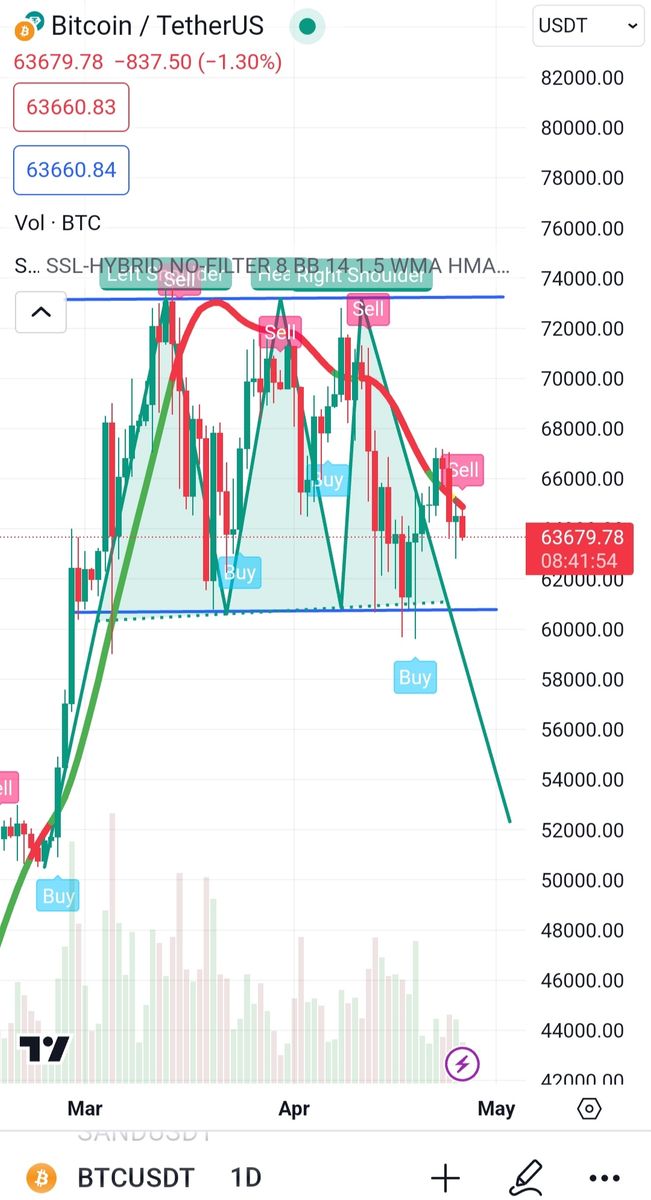Tap the blue 63660.84 buy price button

(x=71, y=170)
